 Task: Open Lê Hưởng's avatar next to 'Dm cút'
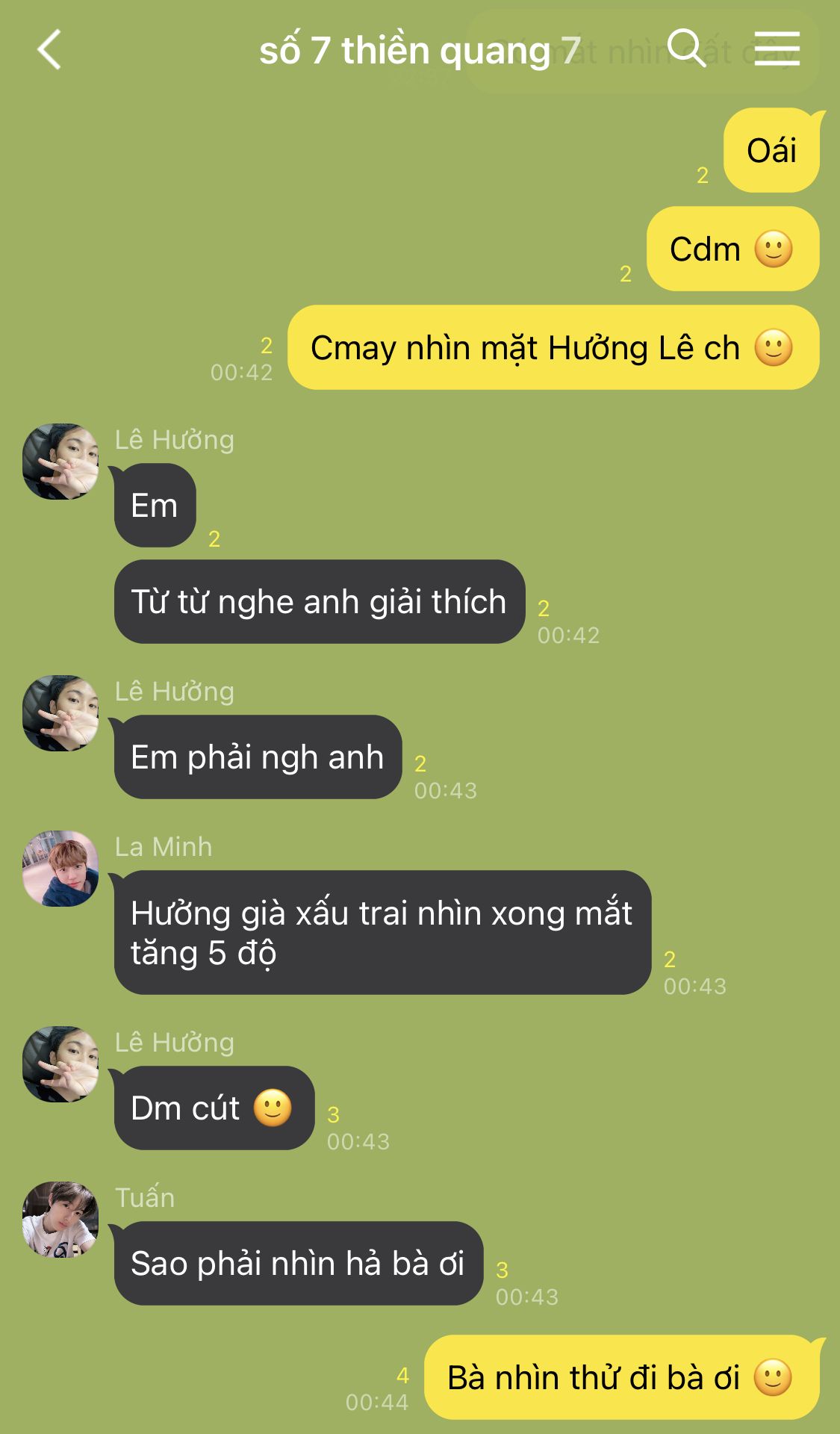click(60, 1064)
